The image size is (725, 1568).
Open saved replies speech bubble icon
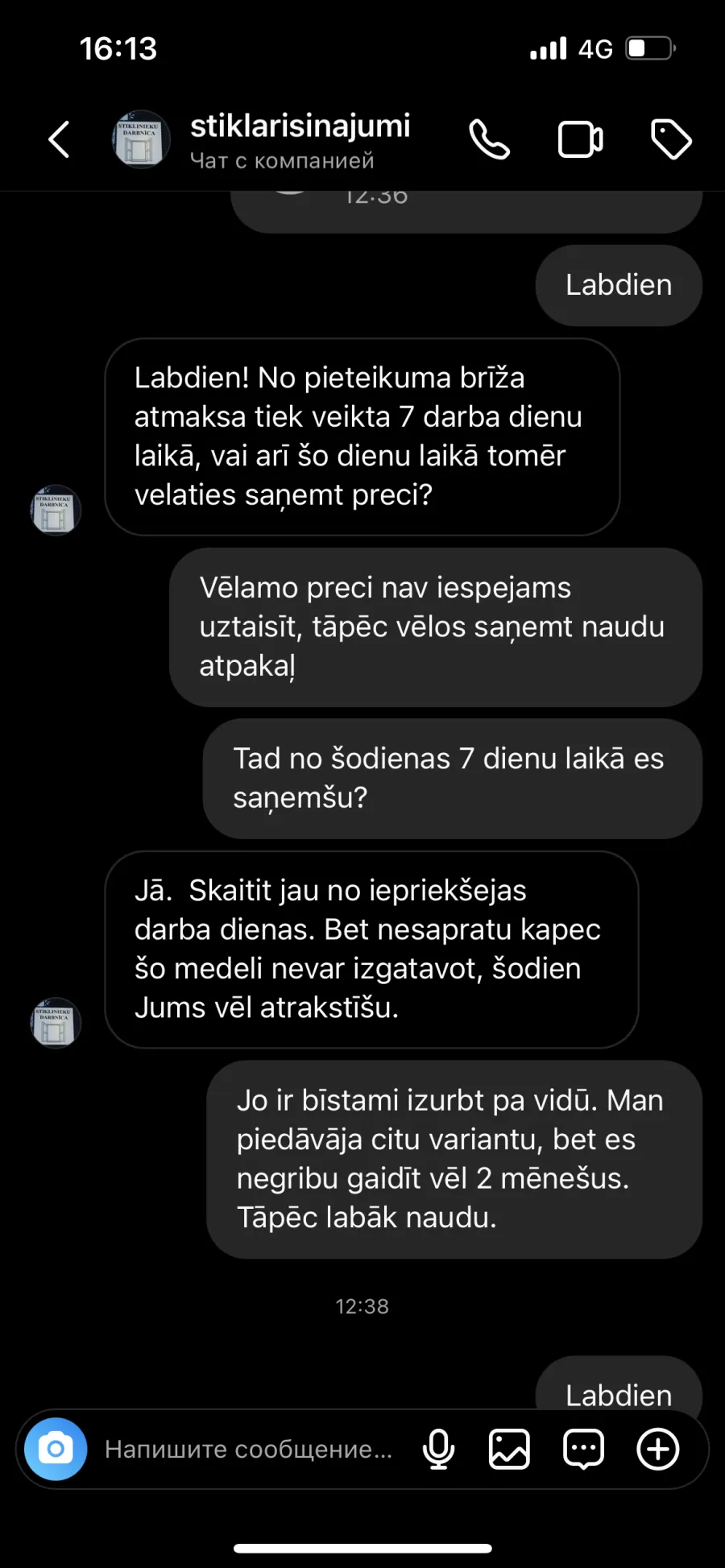pyautogui.click(x=583, y=1449)
